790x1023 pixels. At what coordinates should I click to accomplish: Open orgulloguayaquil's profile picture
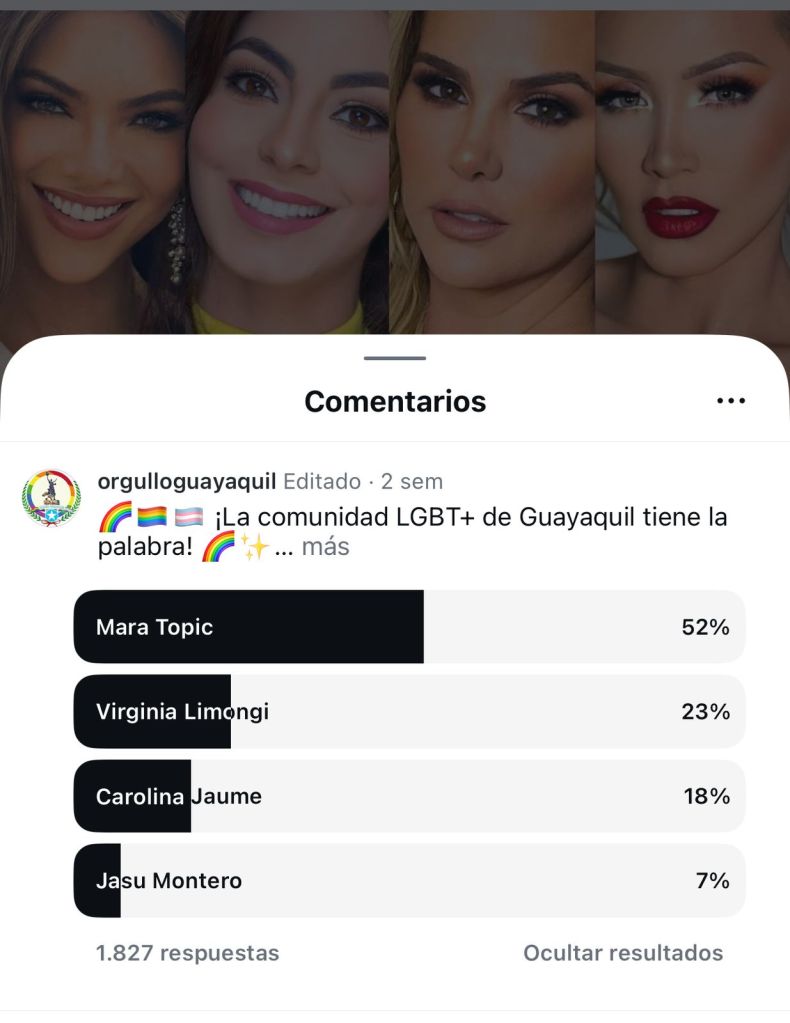tap(51, 497)
